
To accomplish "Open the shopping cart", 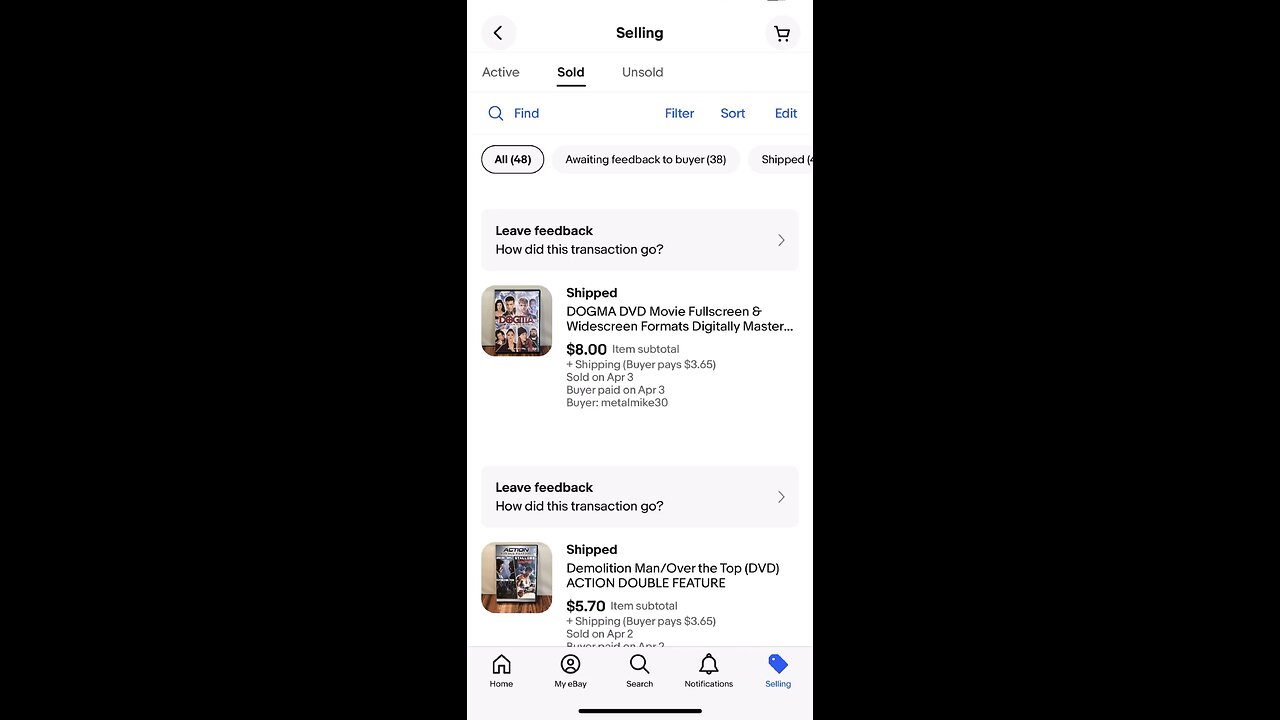I will (x=782, y=33).
